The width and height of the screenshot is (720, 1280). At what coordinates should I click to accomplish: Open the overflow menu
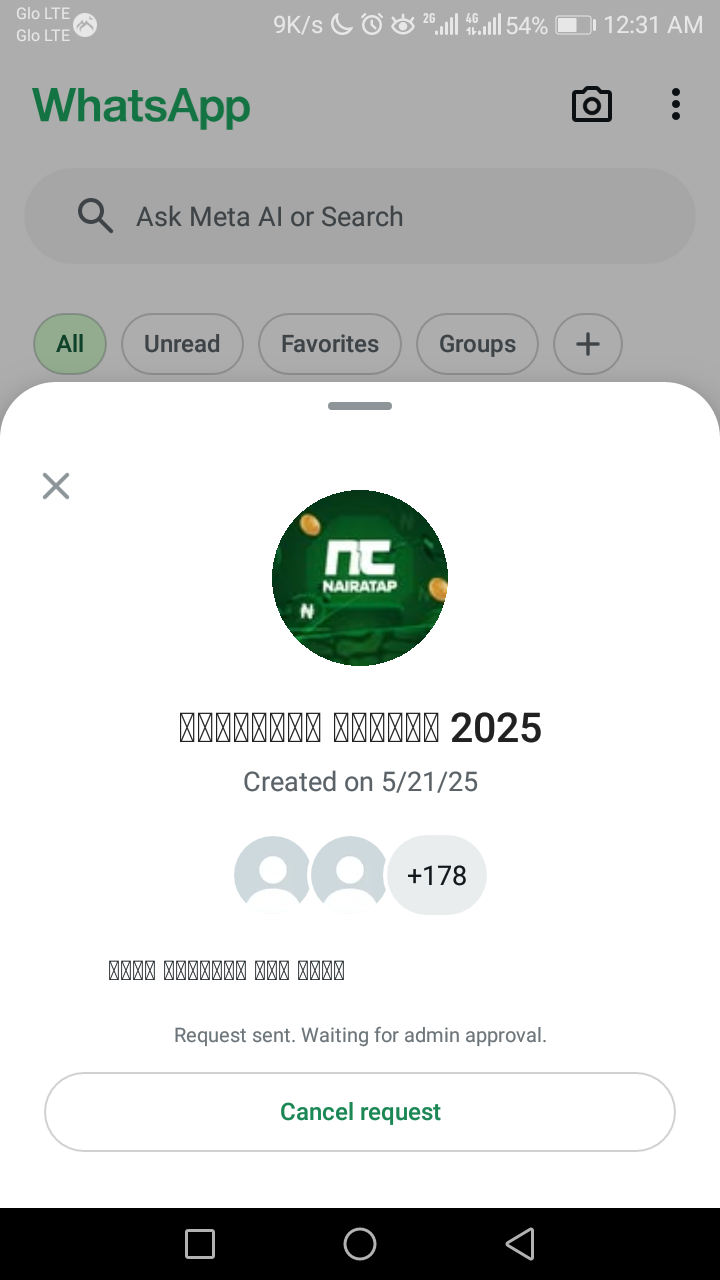point(676,104)
